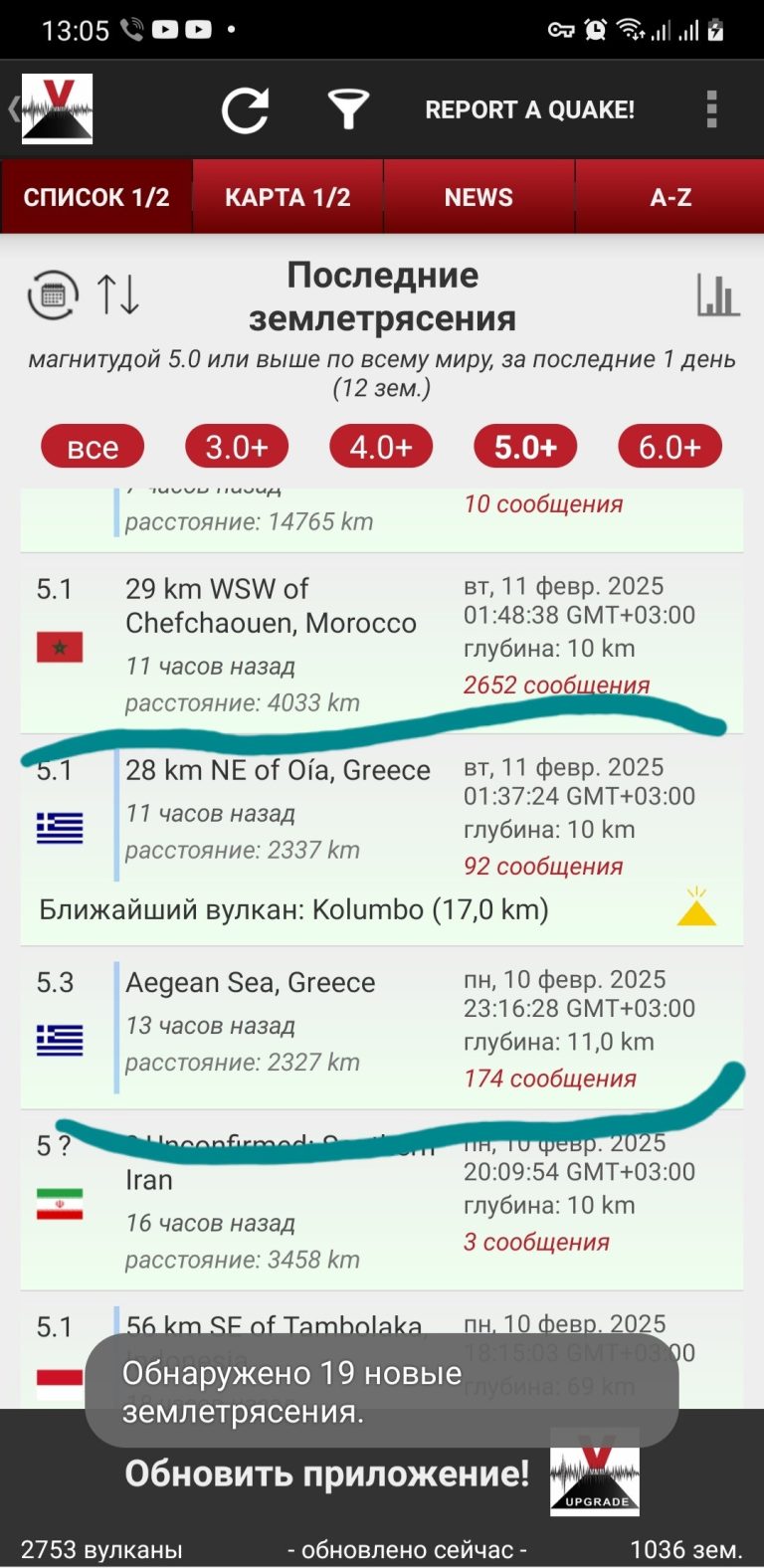Screen dimensions: 764x1568
Task: Open the filter funnel icon
Action: tap(348, 109)
